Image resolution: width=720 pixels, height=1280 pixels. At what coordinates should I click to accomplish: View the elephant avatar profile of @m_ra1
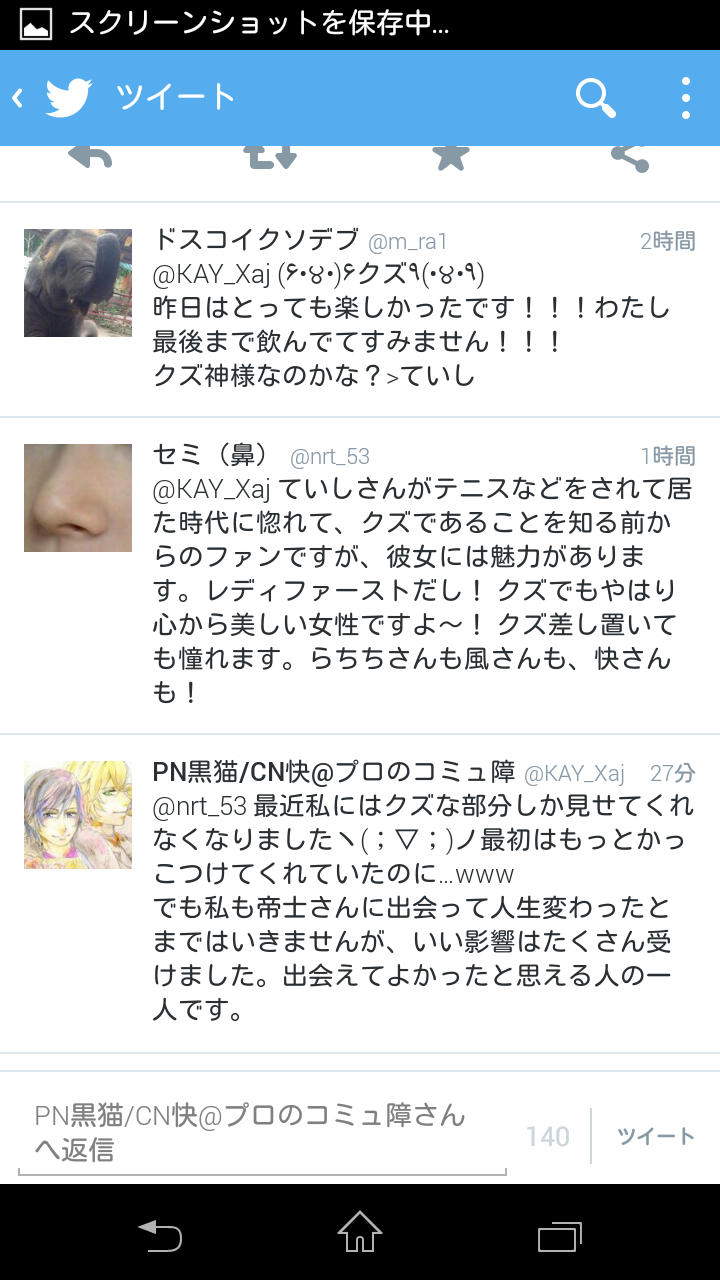tap(78, 283)
